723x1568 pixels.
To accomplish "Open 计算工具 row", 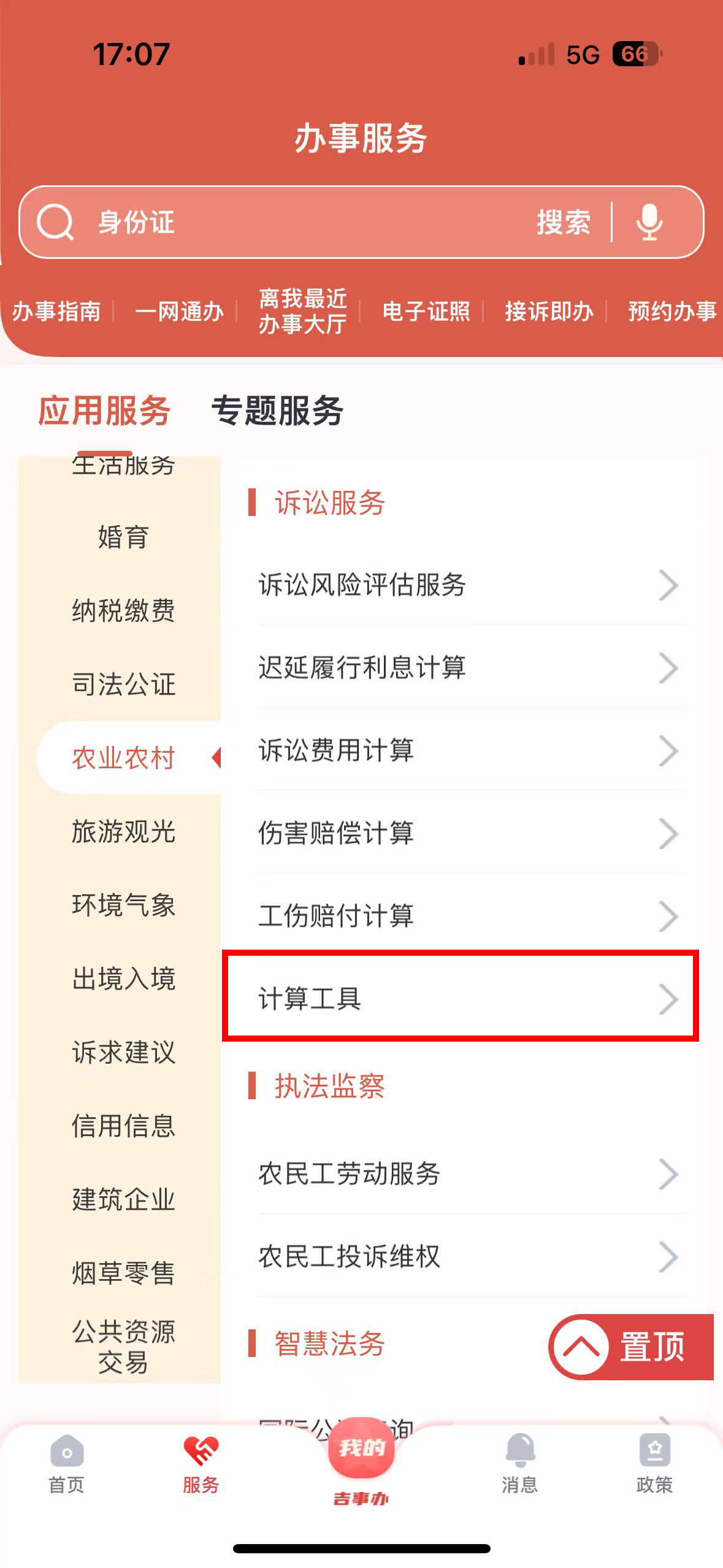I will click(x=461, y=999).
